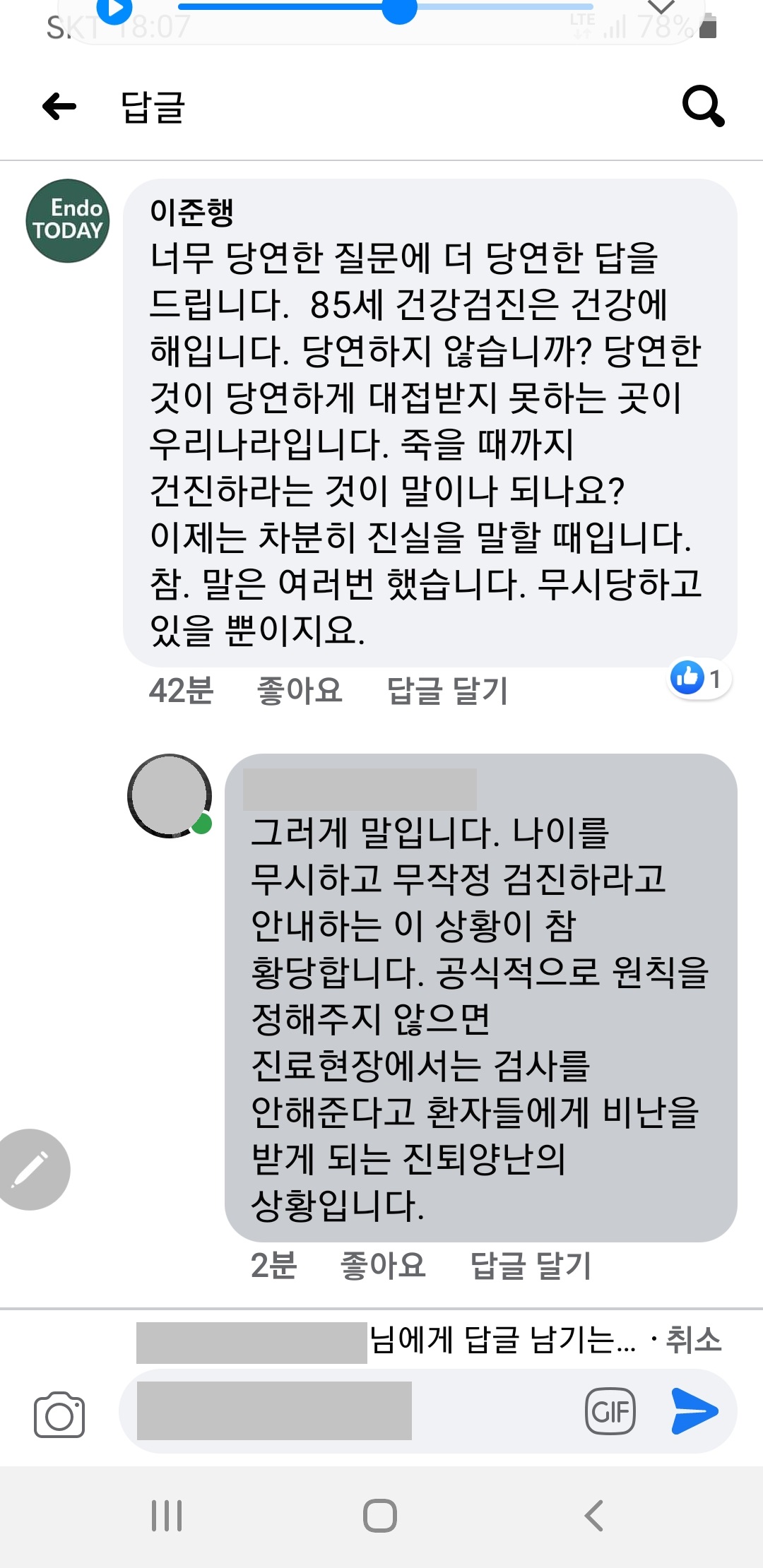Tap the system home button
Screen dimensions: 763x1568
click(380, 1516)
